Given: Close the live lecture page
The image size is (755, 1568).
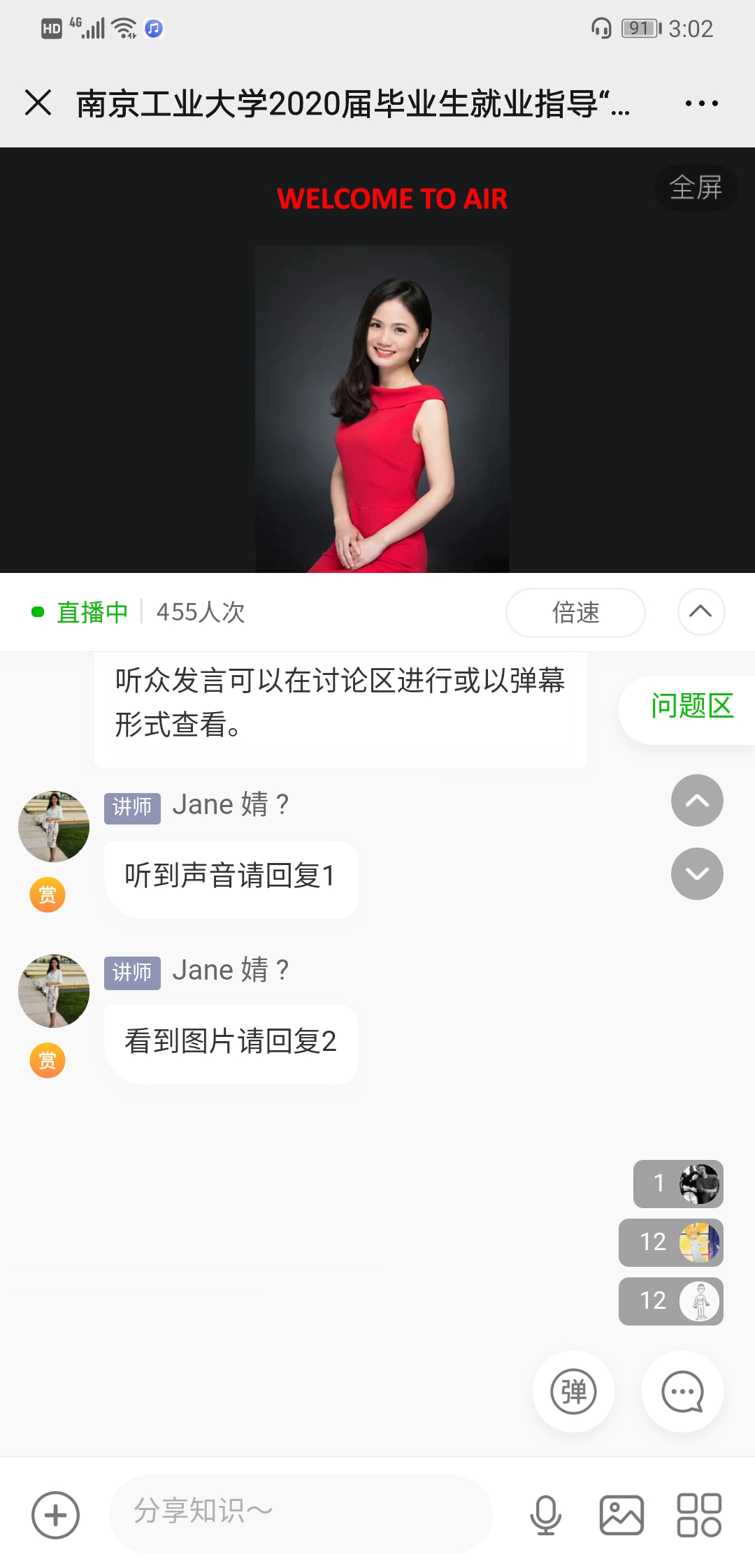Looking at the screenshot, I should point(38,103).
